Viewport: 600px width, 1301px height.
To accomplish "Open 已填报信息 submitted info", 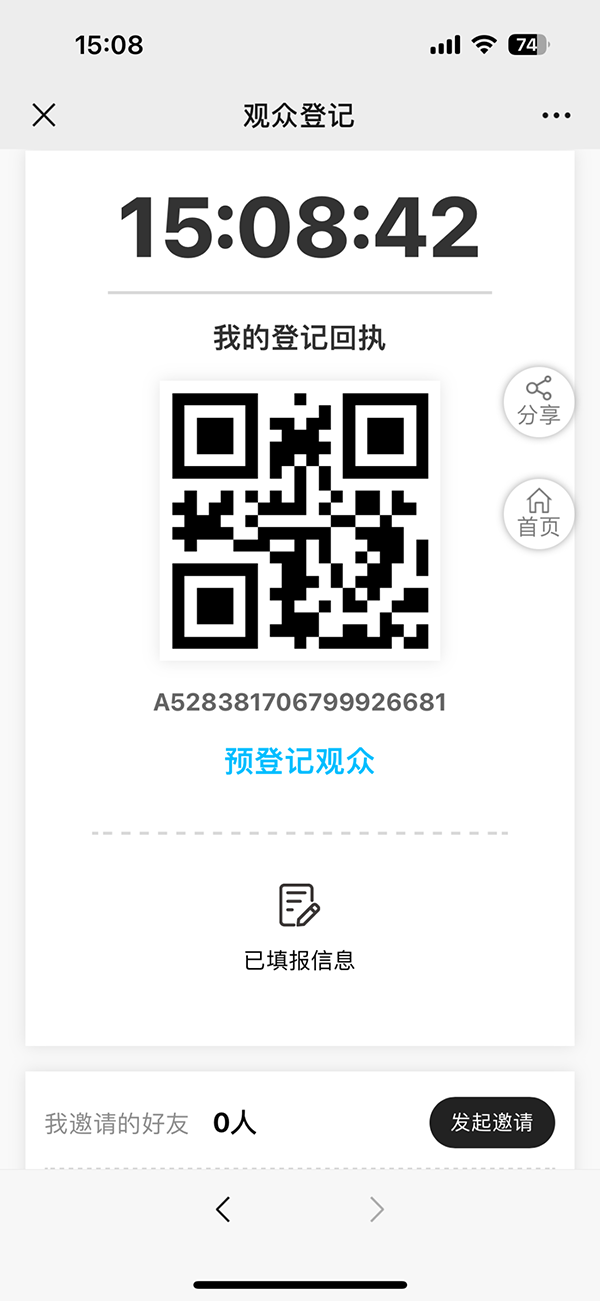I will pos(299,927).
